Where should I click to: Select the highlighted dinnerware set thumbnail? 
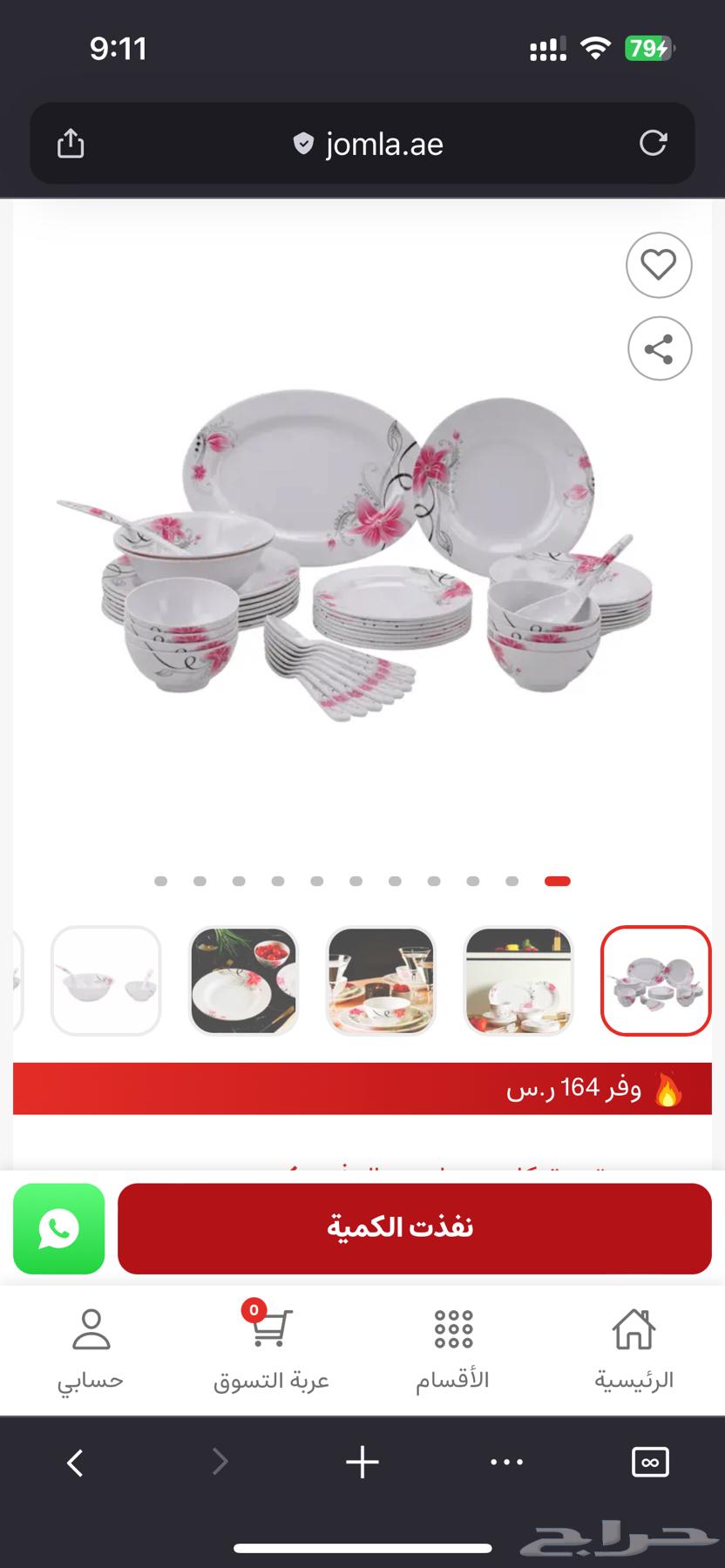pos(655,981)
